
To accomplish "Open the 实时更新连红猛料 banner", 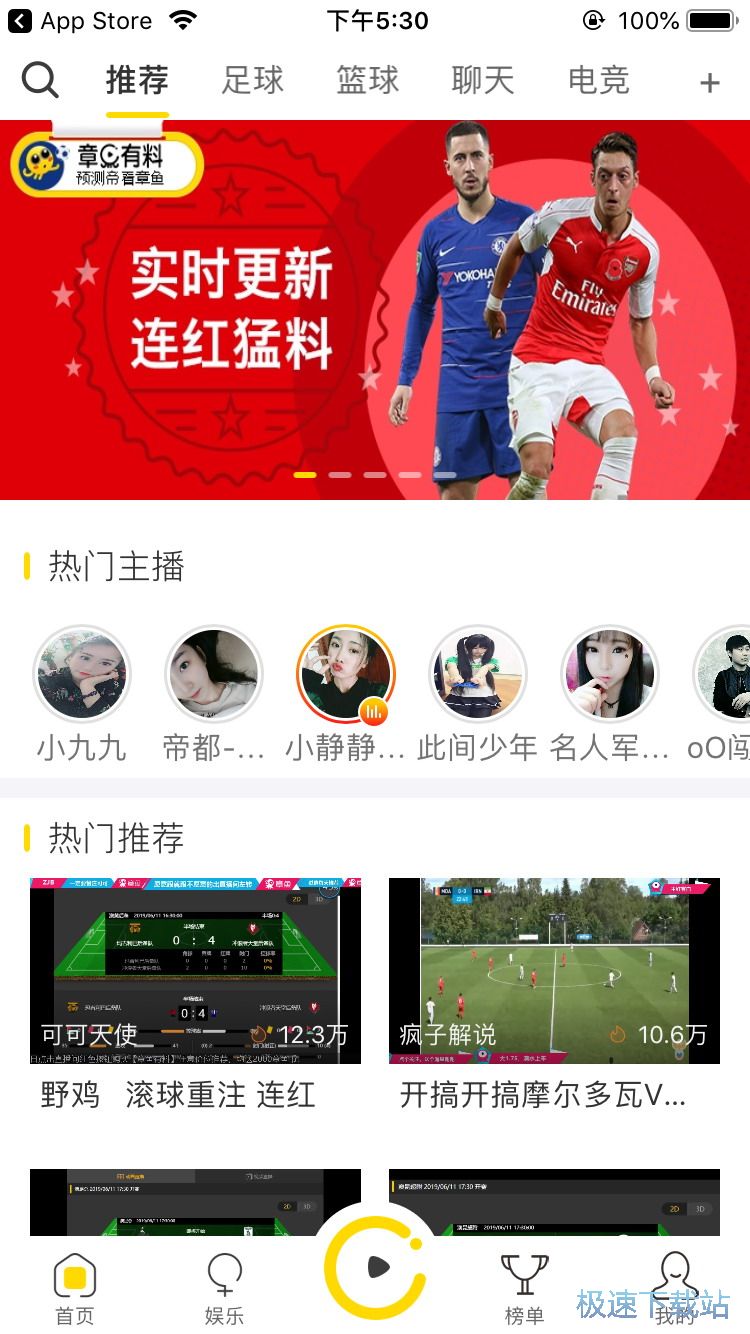I will pos(375,310).
